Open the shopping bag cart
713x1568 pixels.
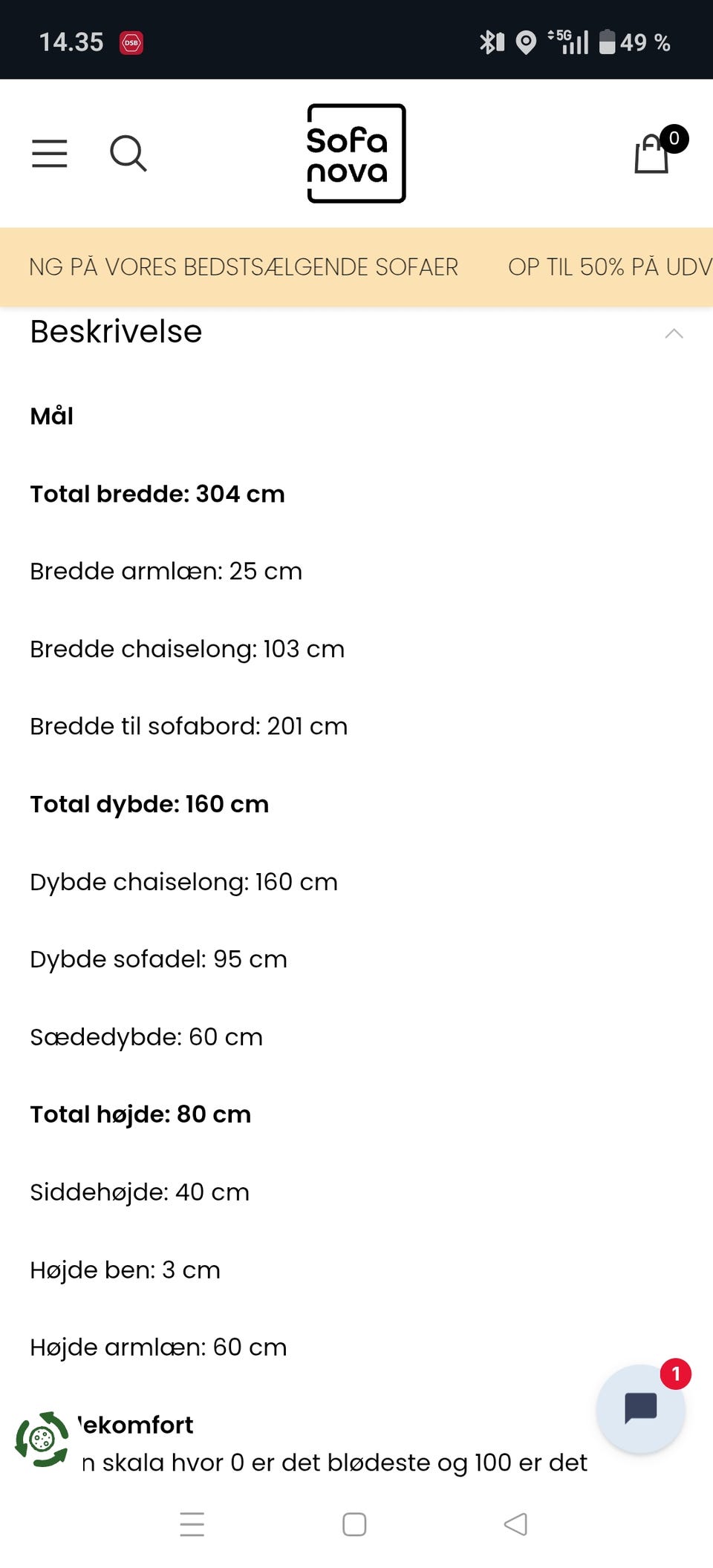coord(652,153)
